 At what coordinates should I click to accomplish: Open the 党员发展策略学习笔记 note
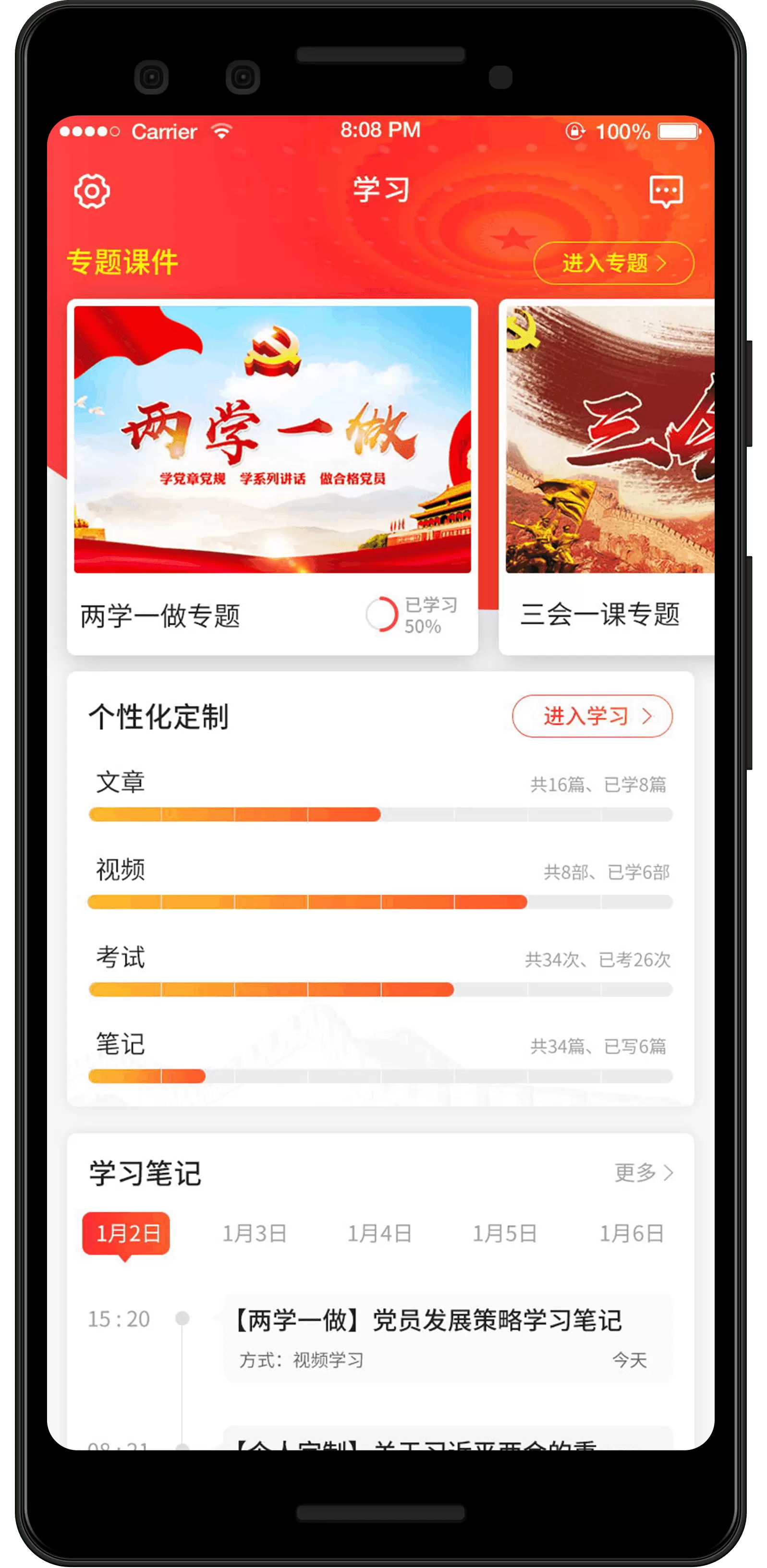click(x=448, y=1338)
